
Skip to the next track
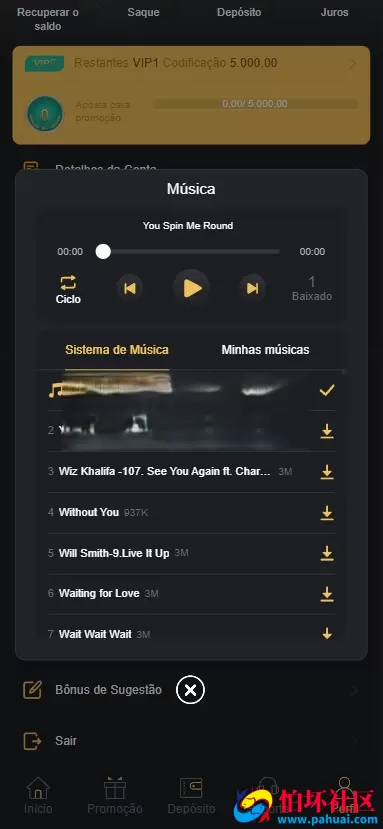click(x=252, y=288)
